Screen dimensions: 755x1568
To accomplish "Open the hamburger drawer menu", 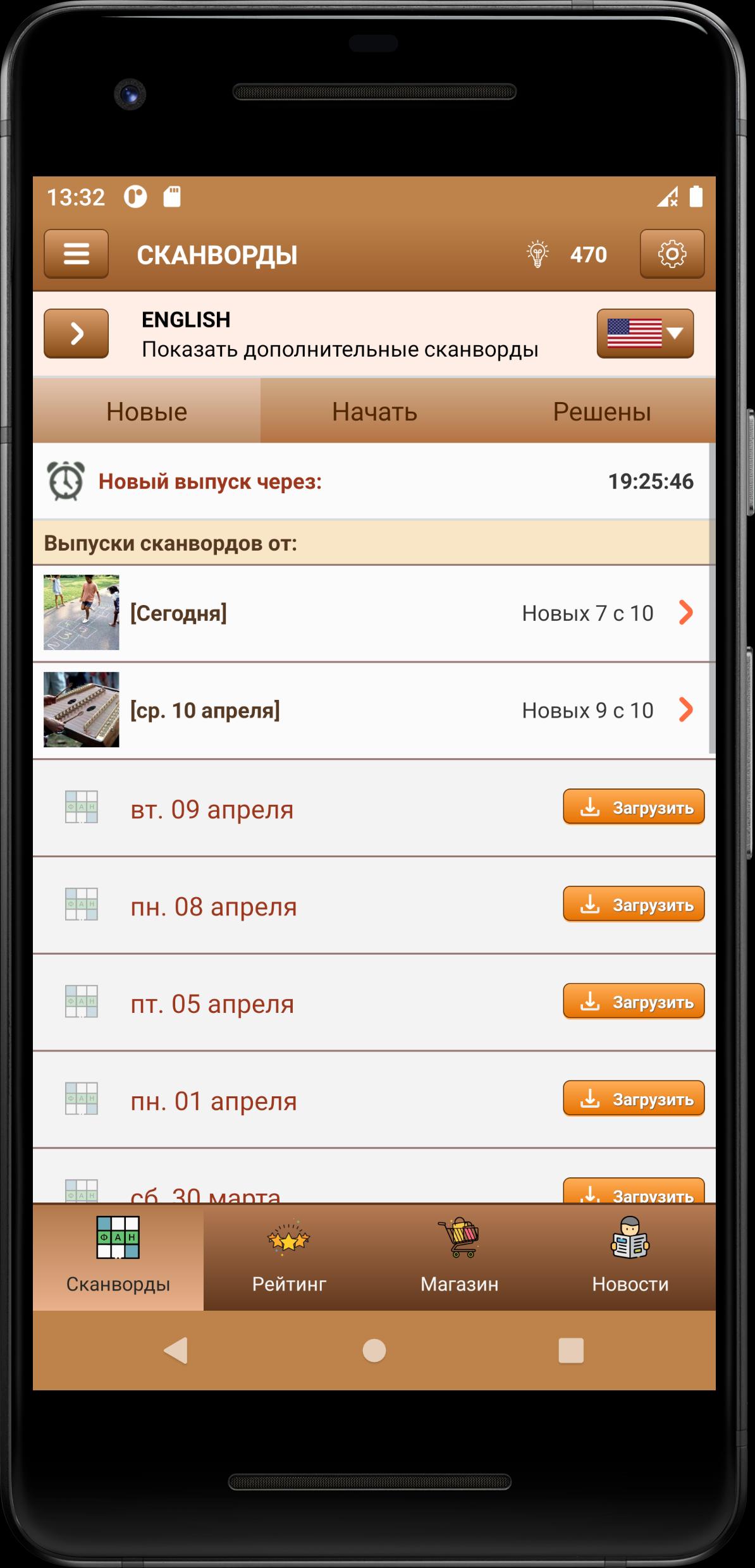I will pos(76,254).
